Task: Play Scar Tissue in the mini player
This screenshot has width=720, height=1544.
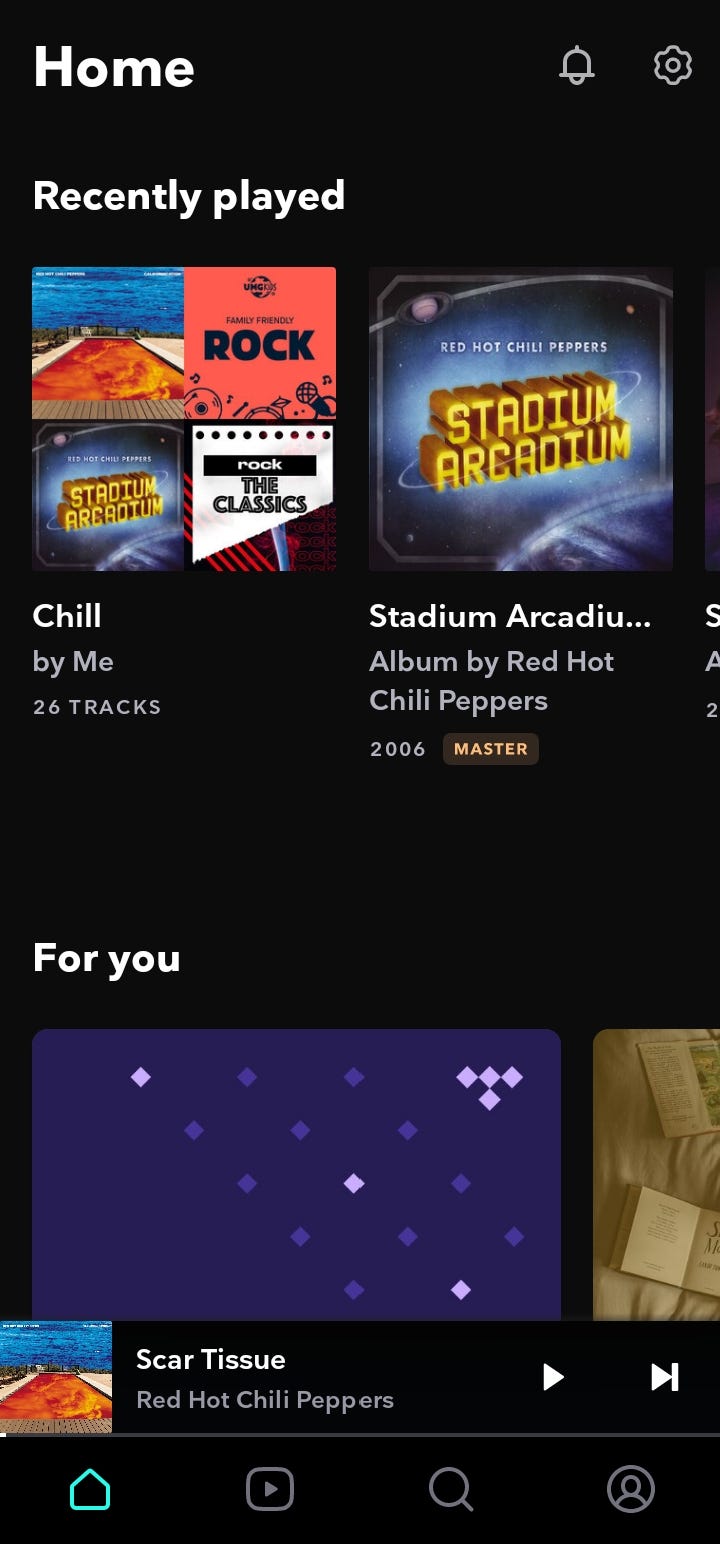Action: (553, 1377)
